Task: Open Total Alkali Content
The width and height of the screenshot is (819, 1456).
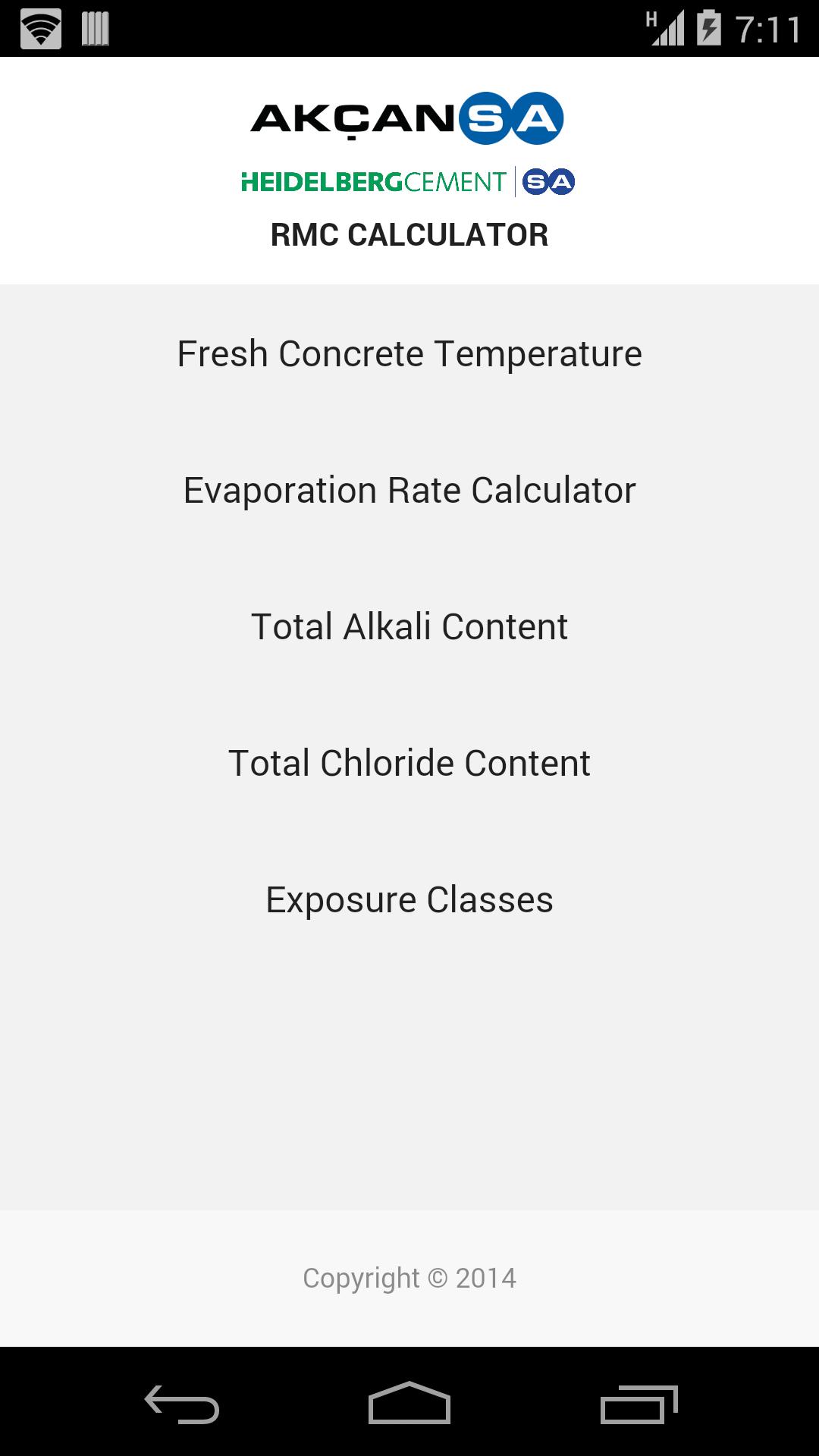Action: click(409, 626)
